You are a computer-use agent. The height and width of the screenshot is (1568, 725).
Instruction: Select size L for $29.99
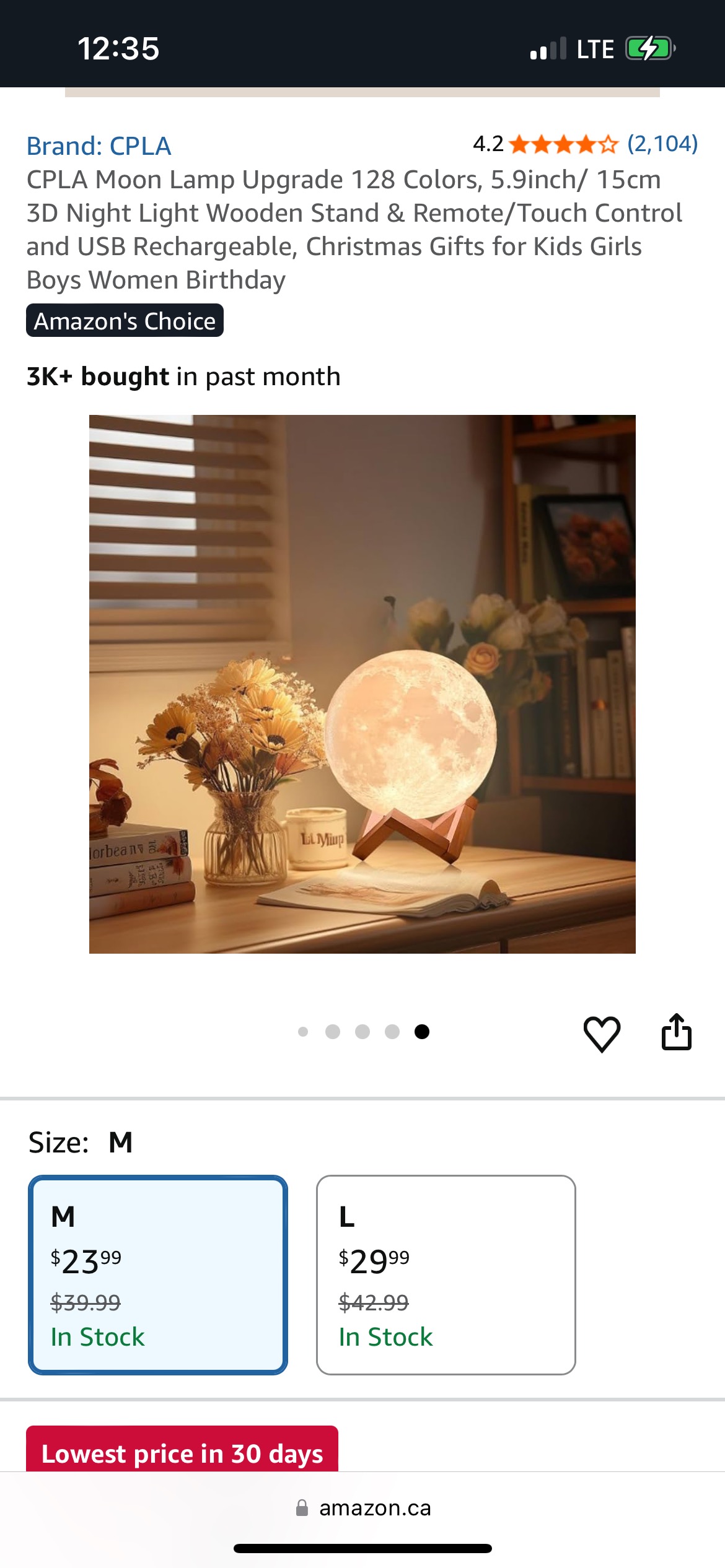tap(446, 1274)
